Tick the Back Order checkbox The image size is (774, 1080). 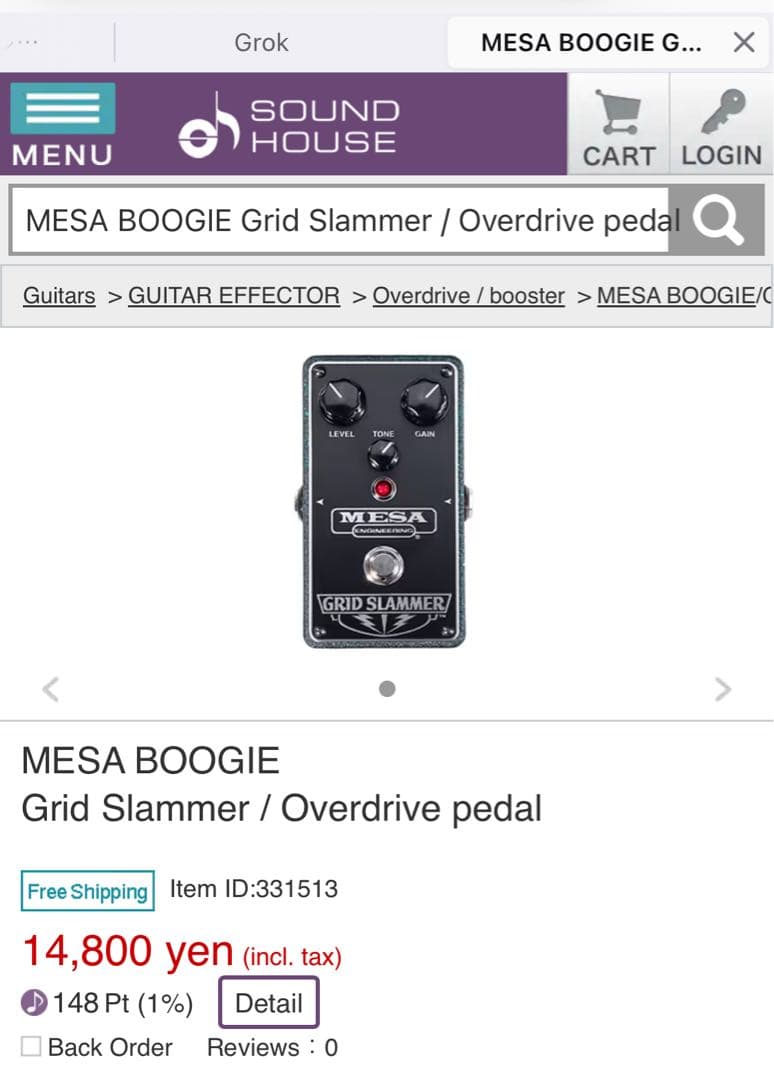[30, 1047]
